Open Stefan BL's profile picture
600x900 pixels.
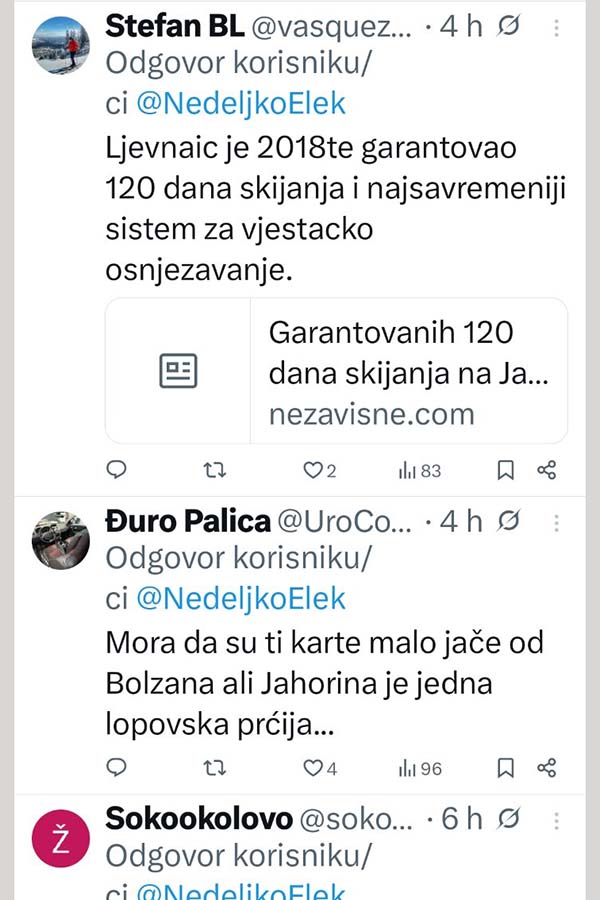coord(61,45)
